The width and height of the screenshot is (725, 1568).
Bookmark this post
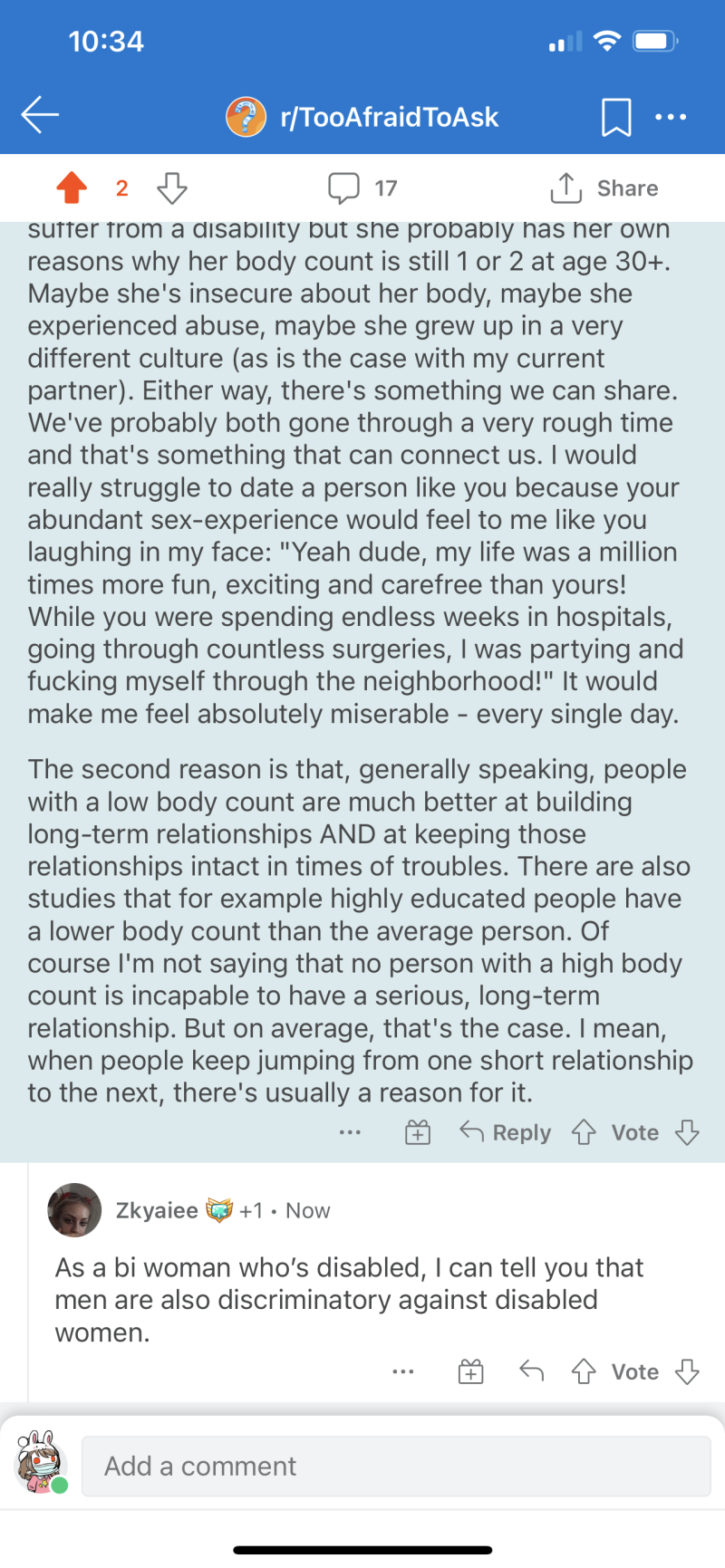coord(616,117)
